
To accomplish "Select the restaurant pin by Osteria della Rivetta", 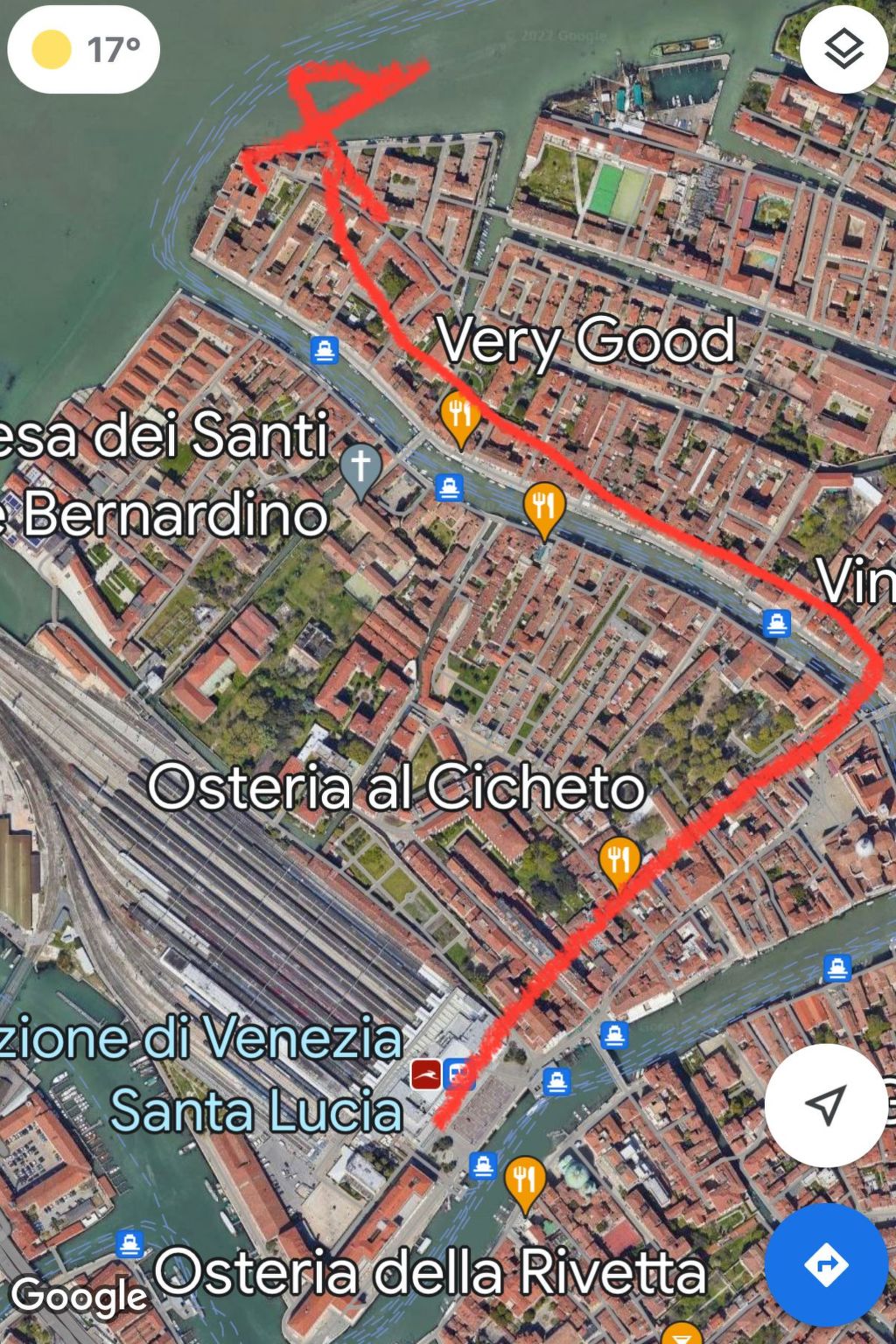I will pos(526,1178).
